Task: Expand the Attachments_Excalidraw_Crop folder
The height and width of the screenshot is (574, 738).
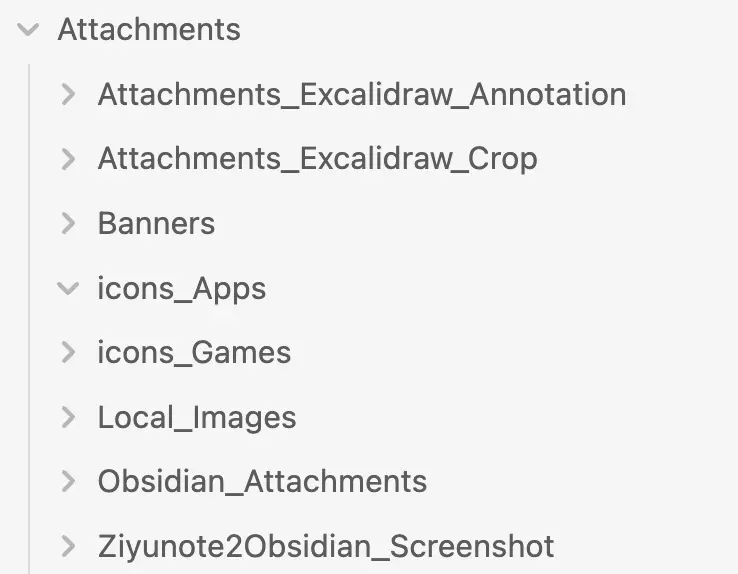Action: [68, 159]
